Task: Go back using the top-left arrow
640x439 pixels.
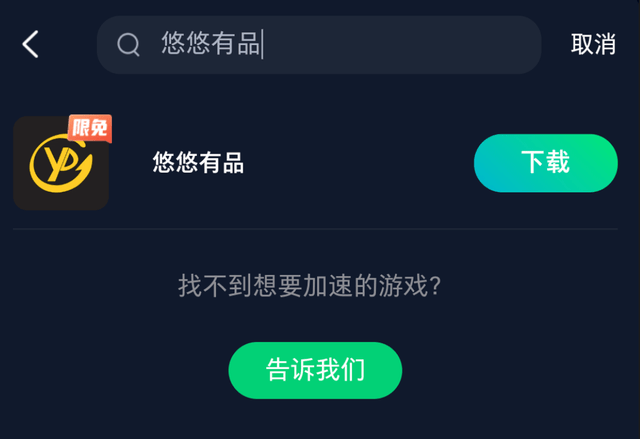Action: pyautogui.click(x=31, y=44)
